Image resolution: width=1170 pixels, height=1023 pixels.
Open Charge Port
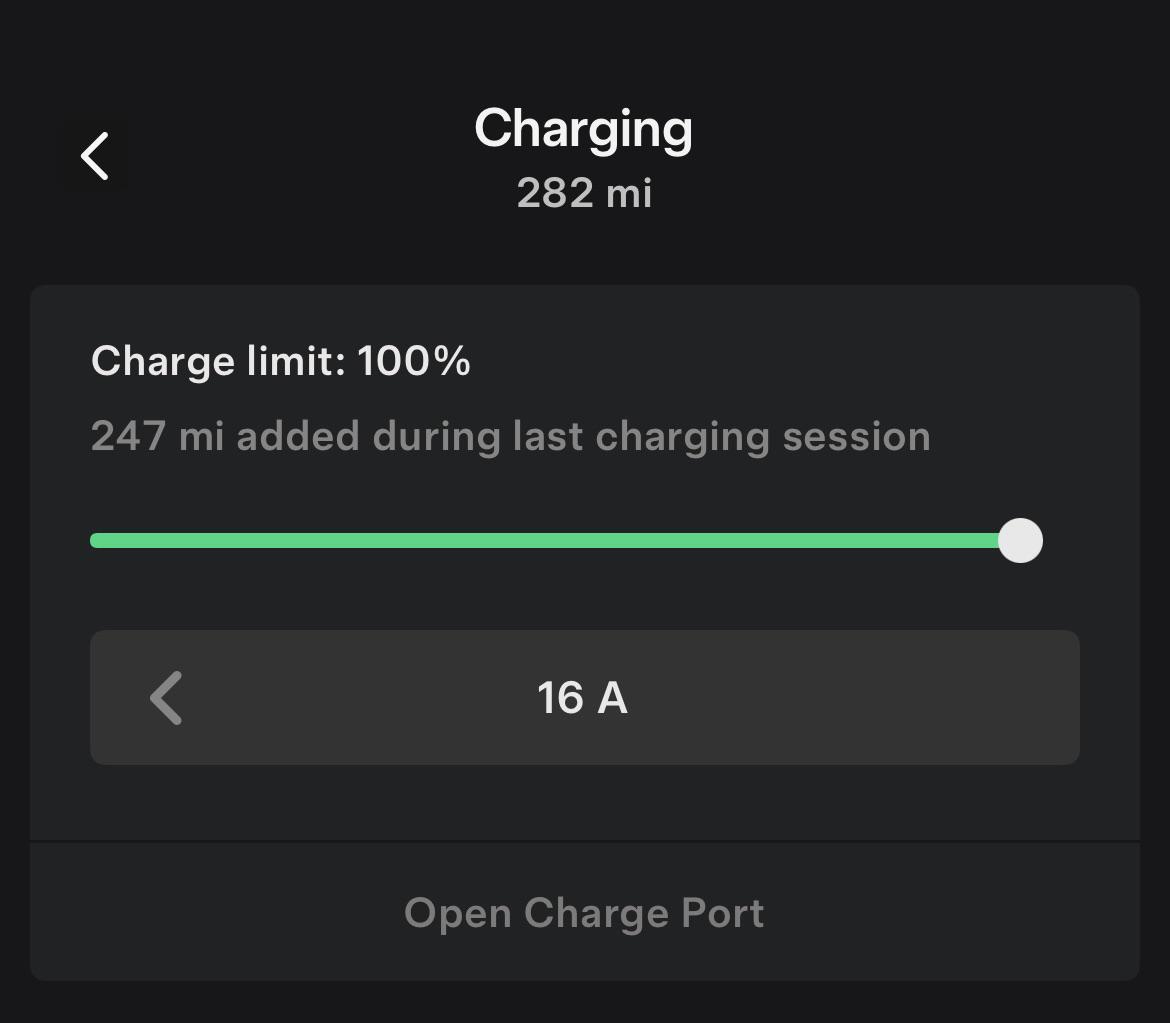point(584,913)
